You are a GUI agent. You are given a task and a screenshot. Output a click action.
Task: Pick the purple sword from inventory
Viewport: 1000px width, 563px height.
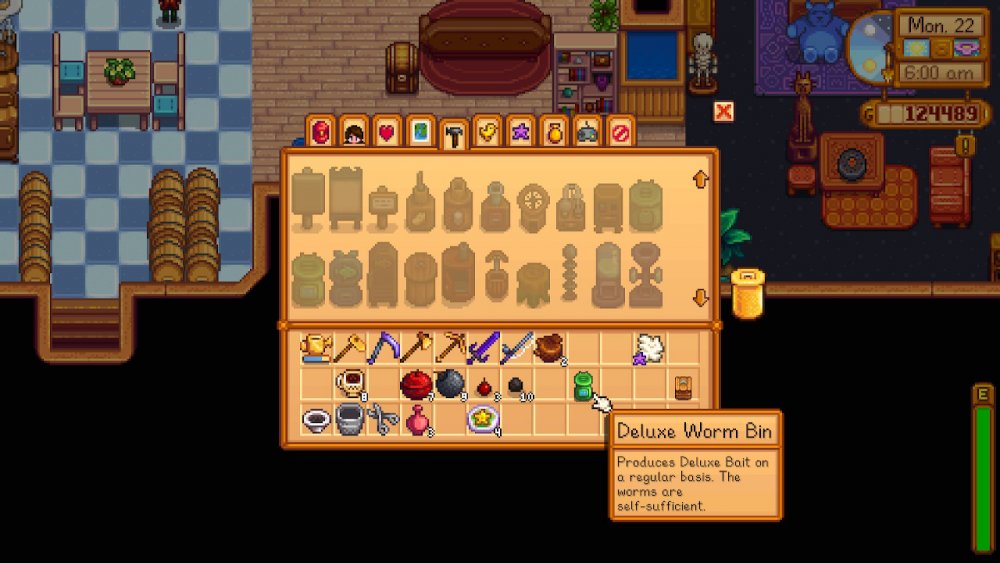coord(483,348)
